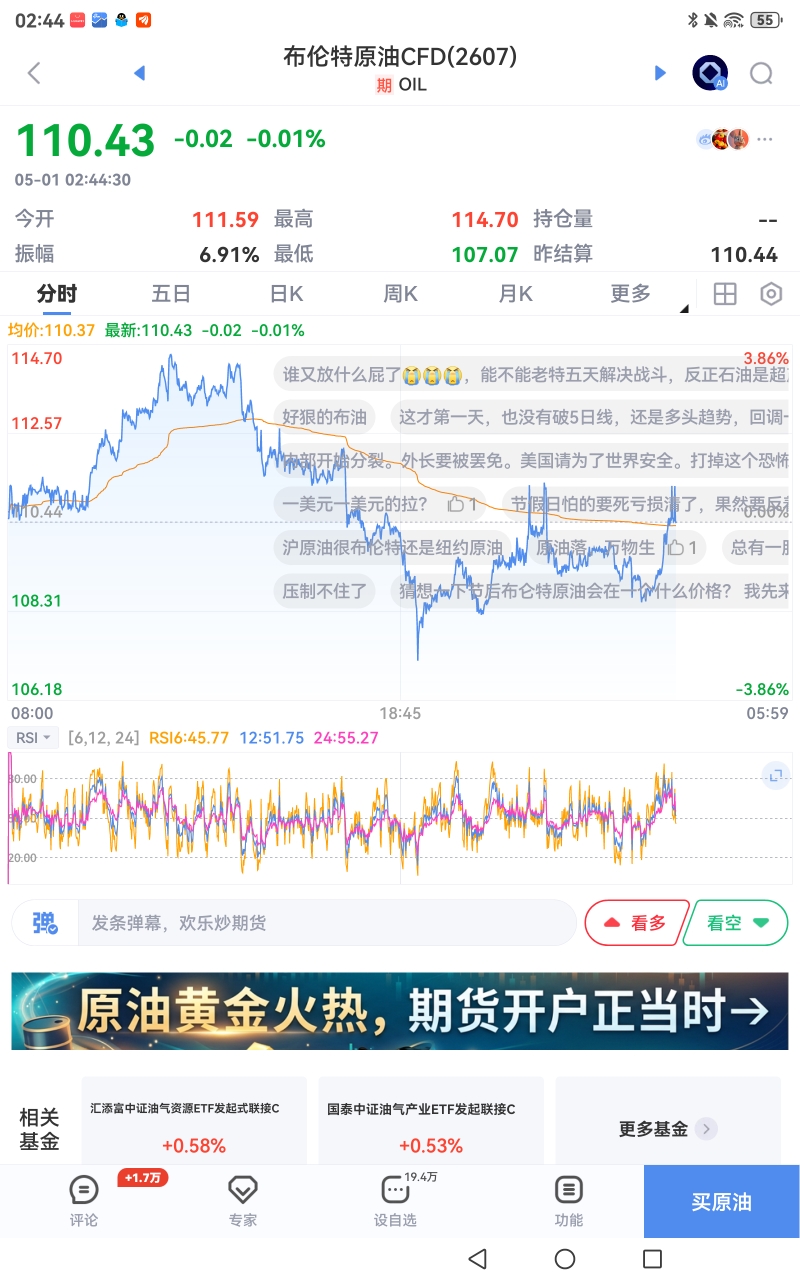Toggle the 弹 bullet comments switch

45,923
